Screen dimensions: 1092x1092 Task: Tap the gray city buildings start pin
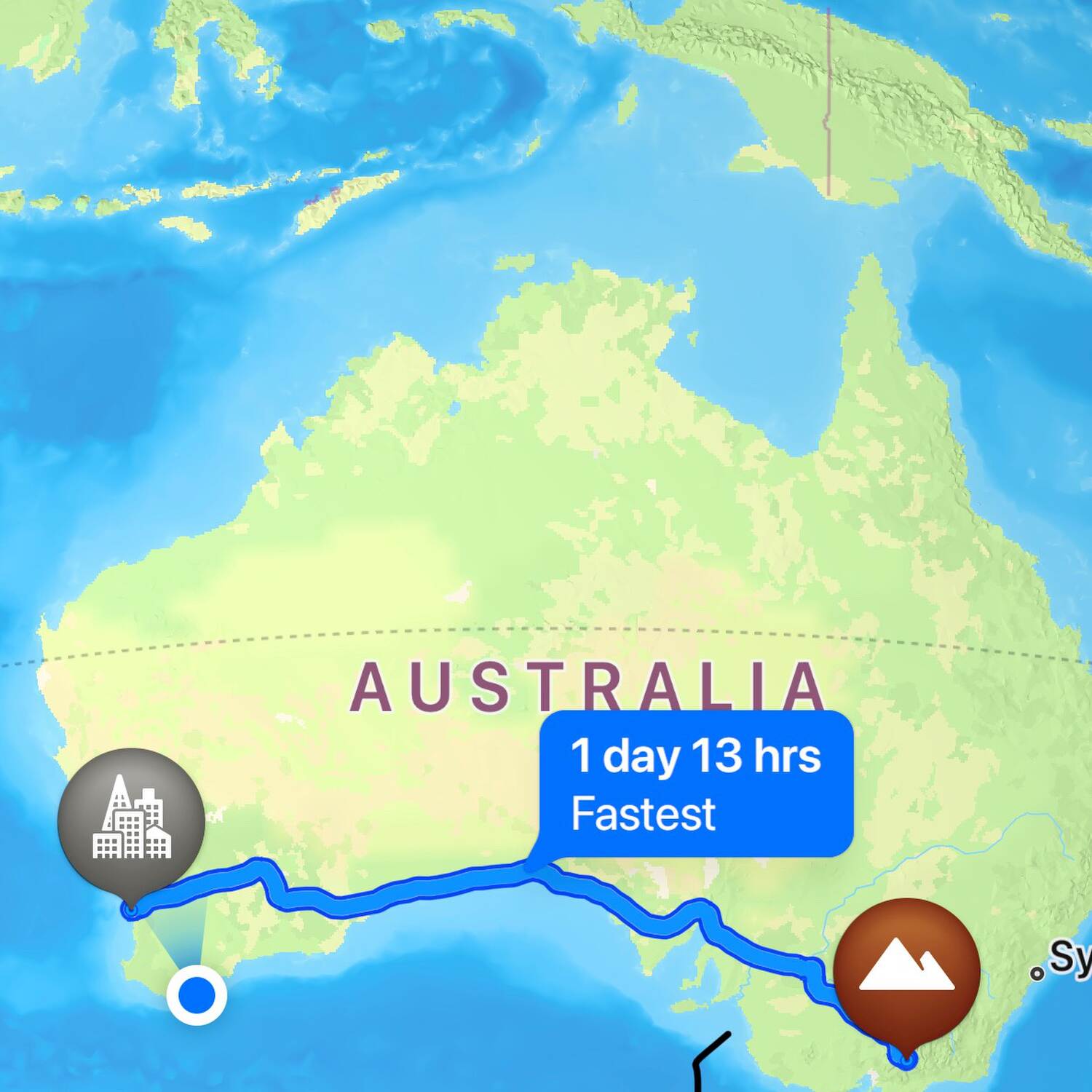131,823
